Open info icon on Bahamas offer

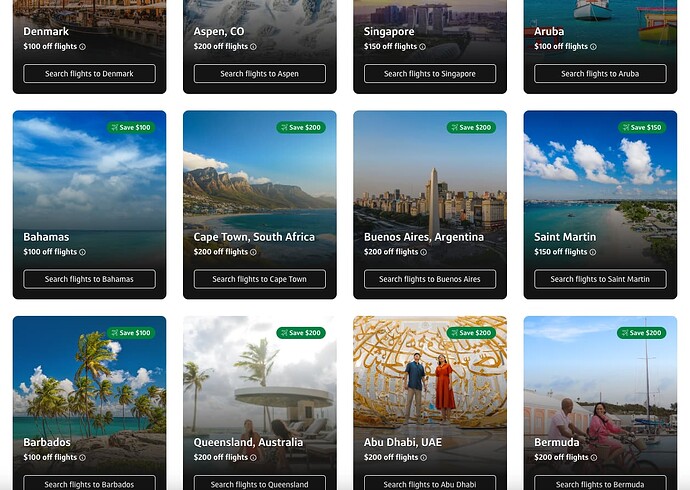click(x=83, y=252)
